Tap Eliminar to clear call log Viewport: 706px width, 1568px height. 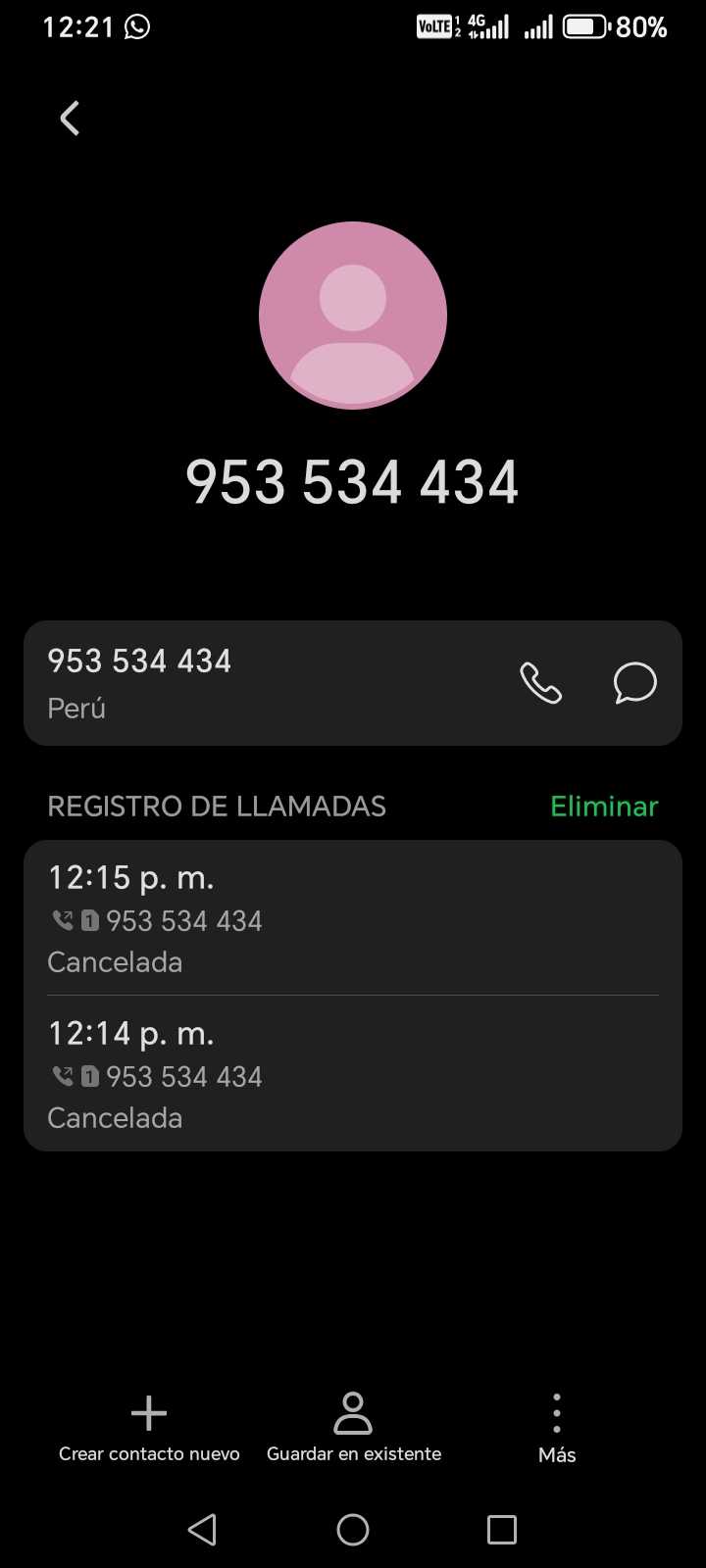pyautogui.click(x=604, y=807)
